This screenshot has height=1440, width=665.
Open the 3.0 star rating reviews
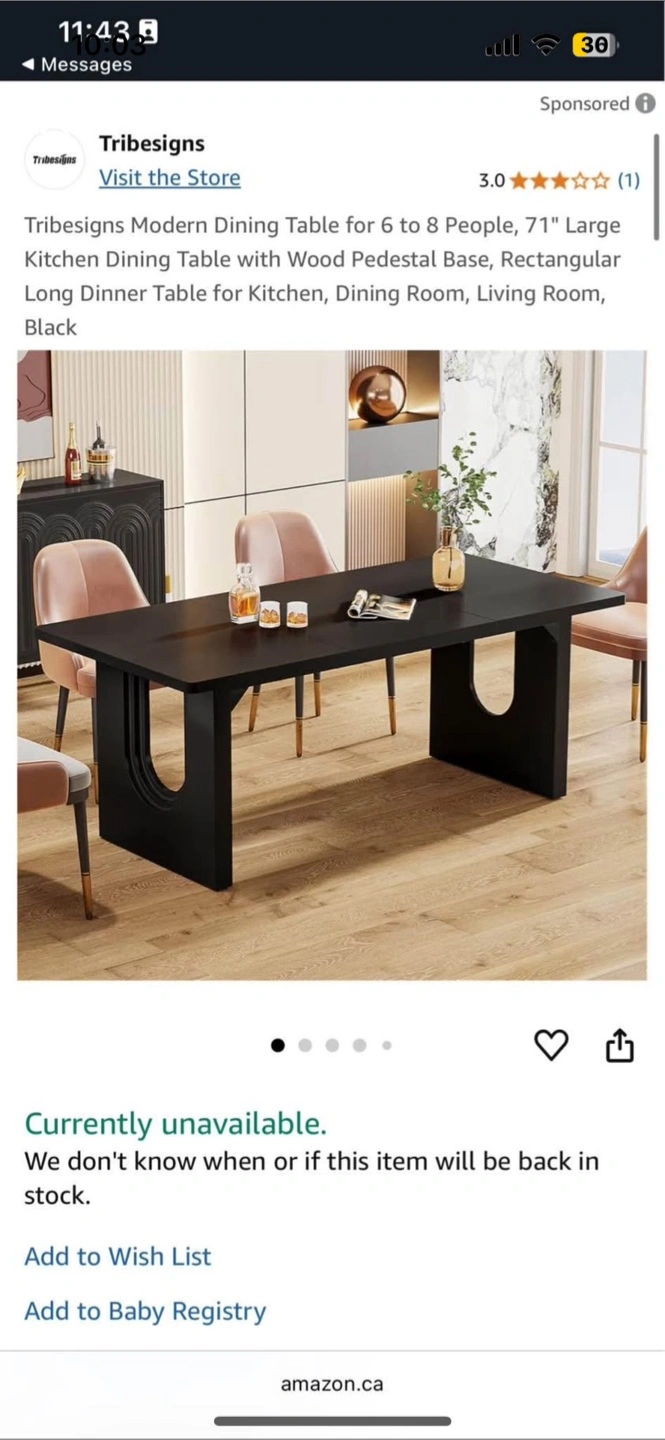tap(559, 181)
